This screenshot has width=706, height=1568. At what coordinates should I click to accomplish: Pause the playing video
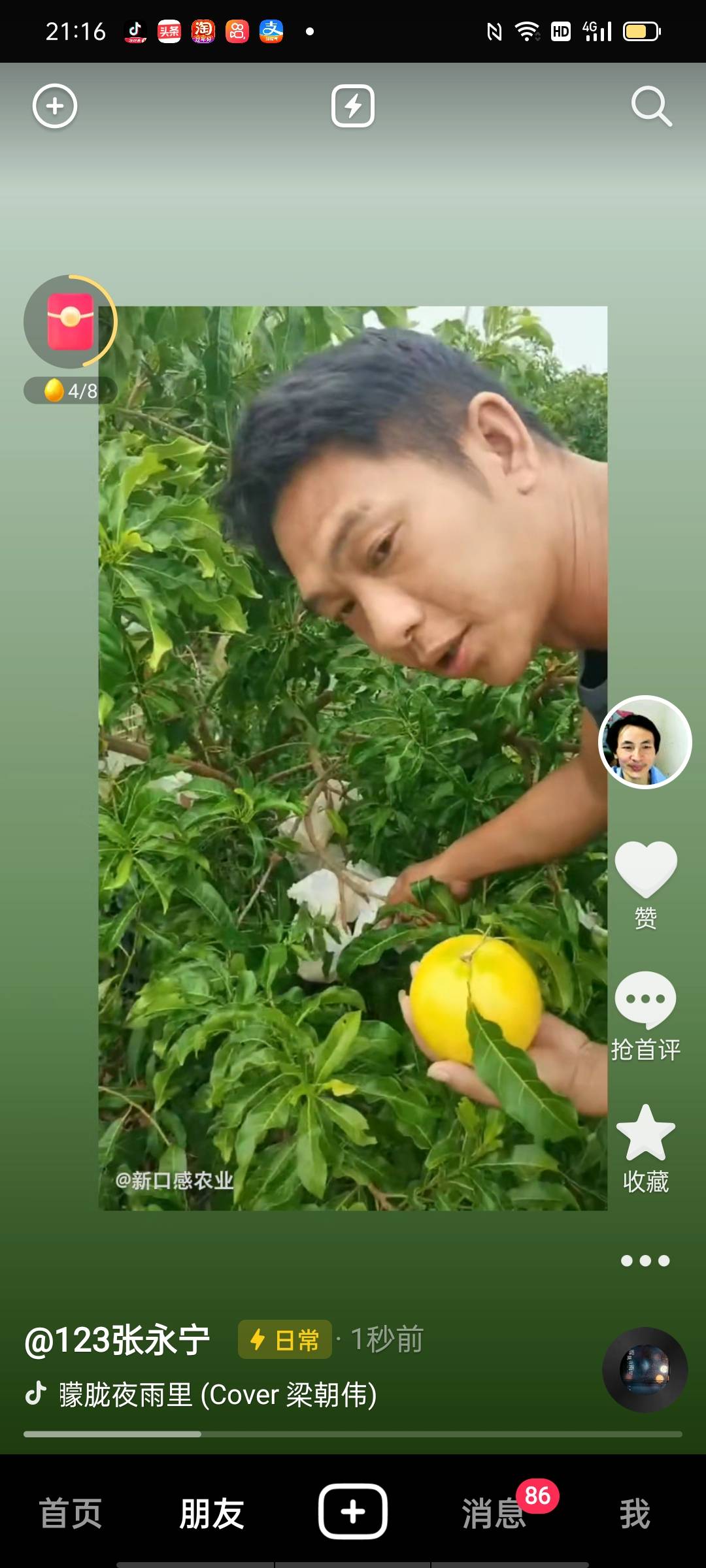tap(353, 758)
